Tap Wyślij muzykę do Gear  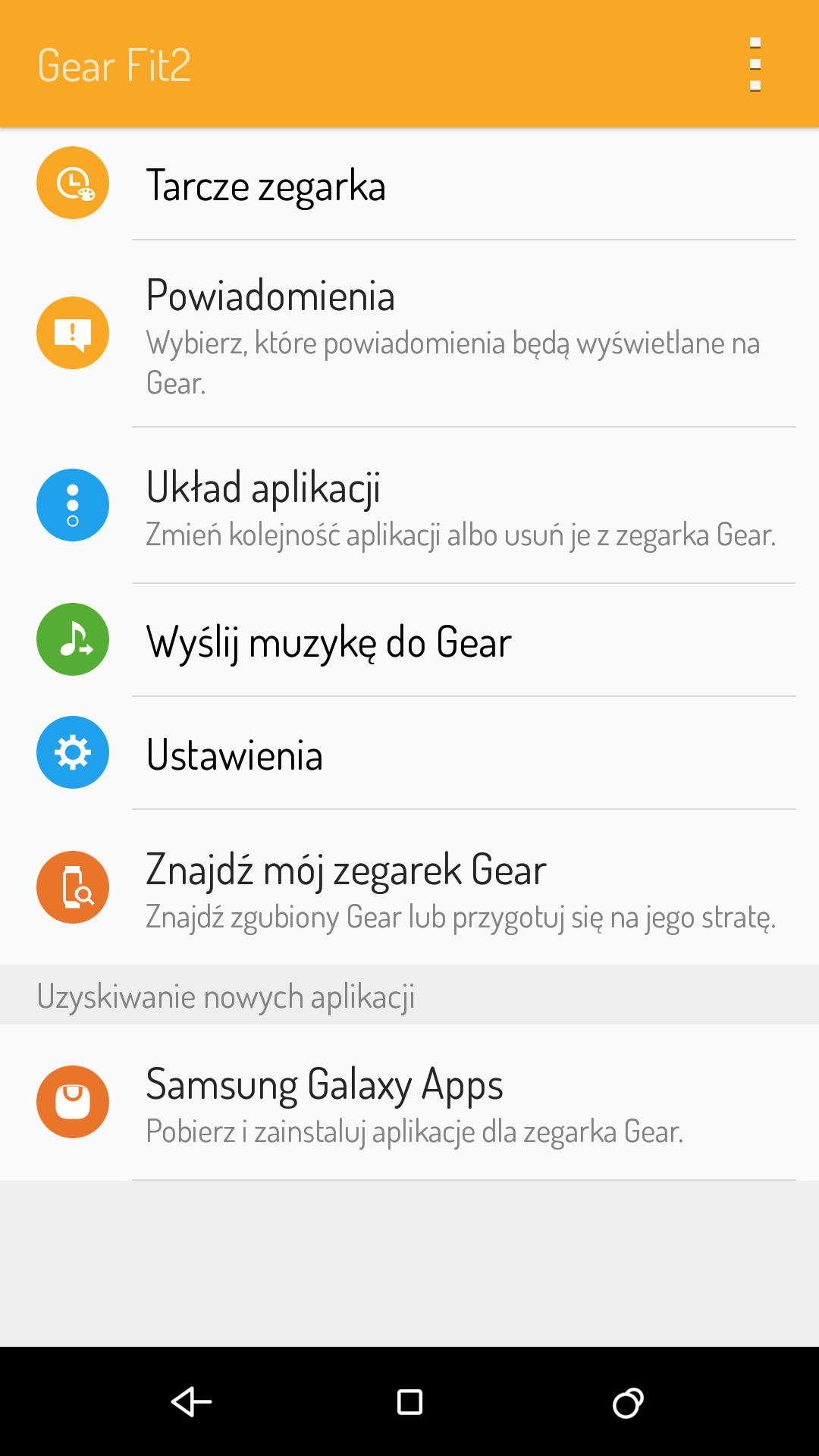(x=409, y=640)
